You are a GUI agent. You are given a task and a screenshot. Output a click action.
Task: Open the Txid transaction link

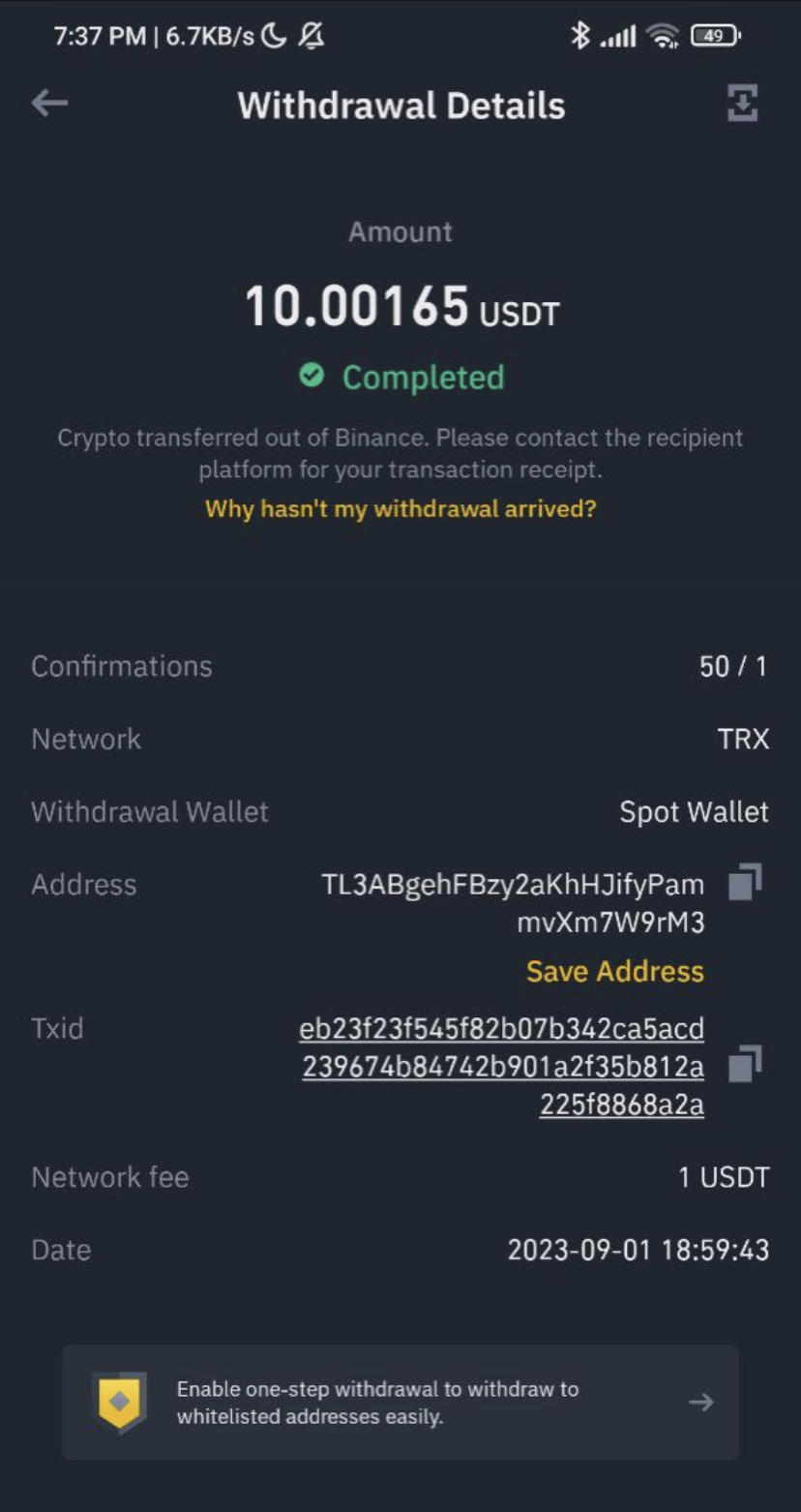click(502, 1066)
